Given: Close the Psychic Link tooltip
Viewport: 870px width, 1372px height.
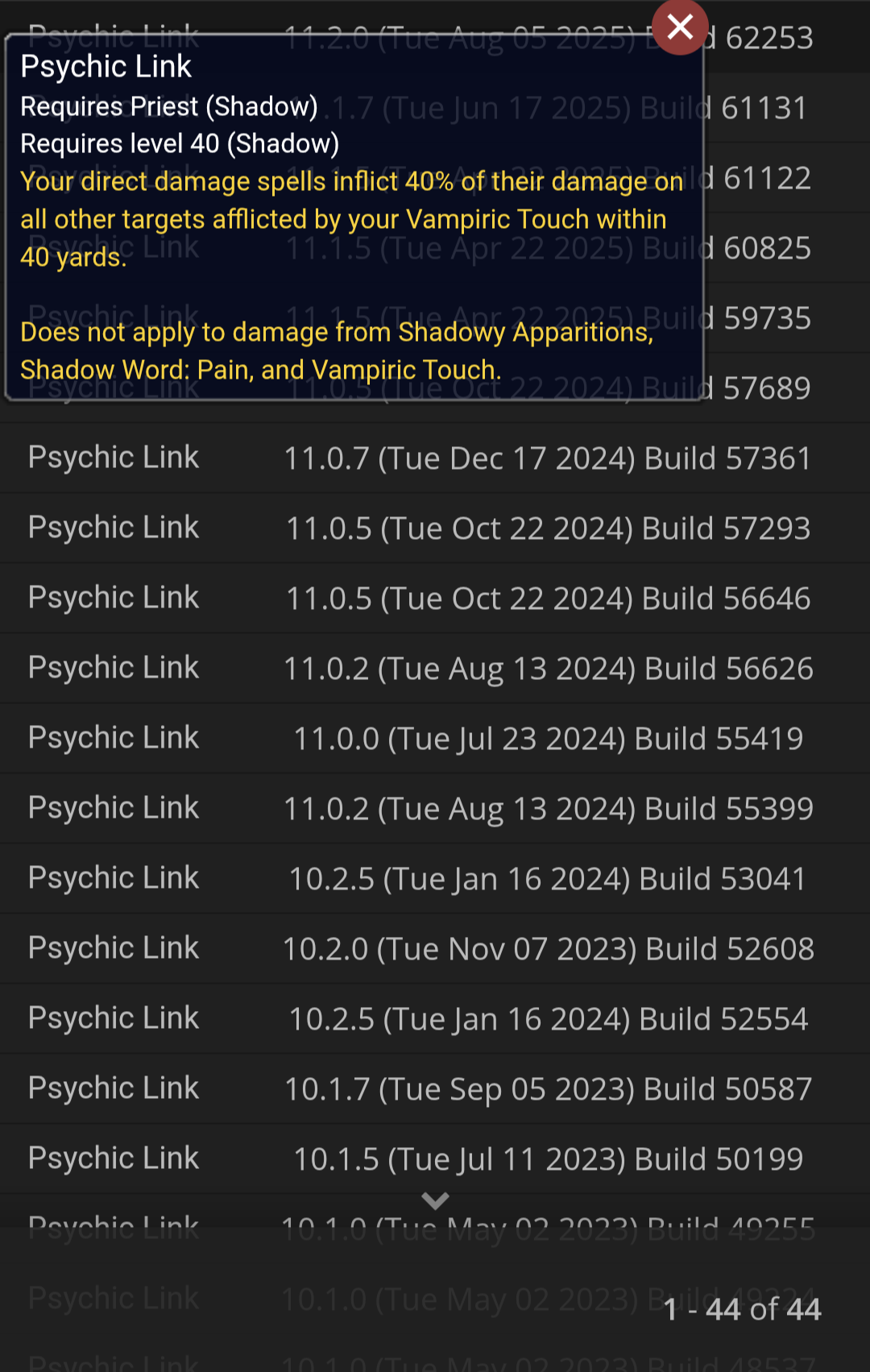Looking at the screenshot, I should pos(680,27).
